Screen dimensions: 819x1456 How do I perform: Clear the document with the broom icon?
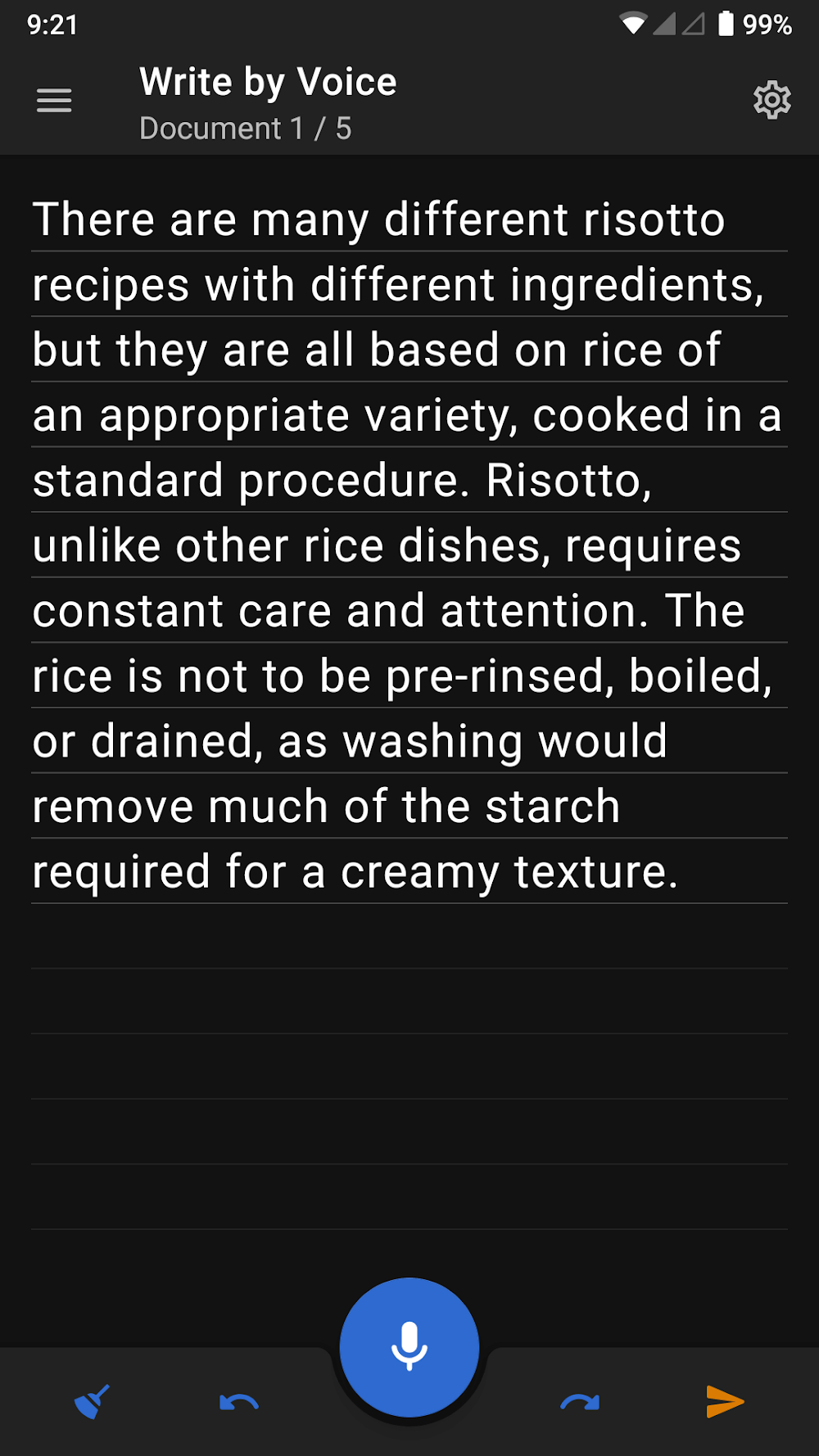93,1402
